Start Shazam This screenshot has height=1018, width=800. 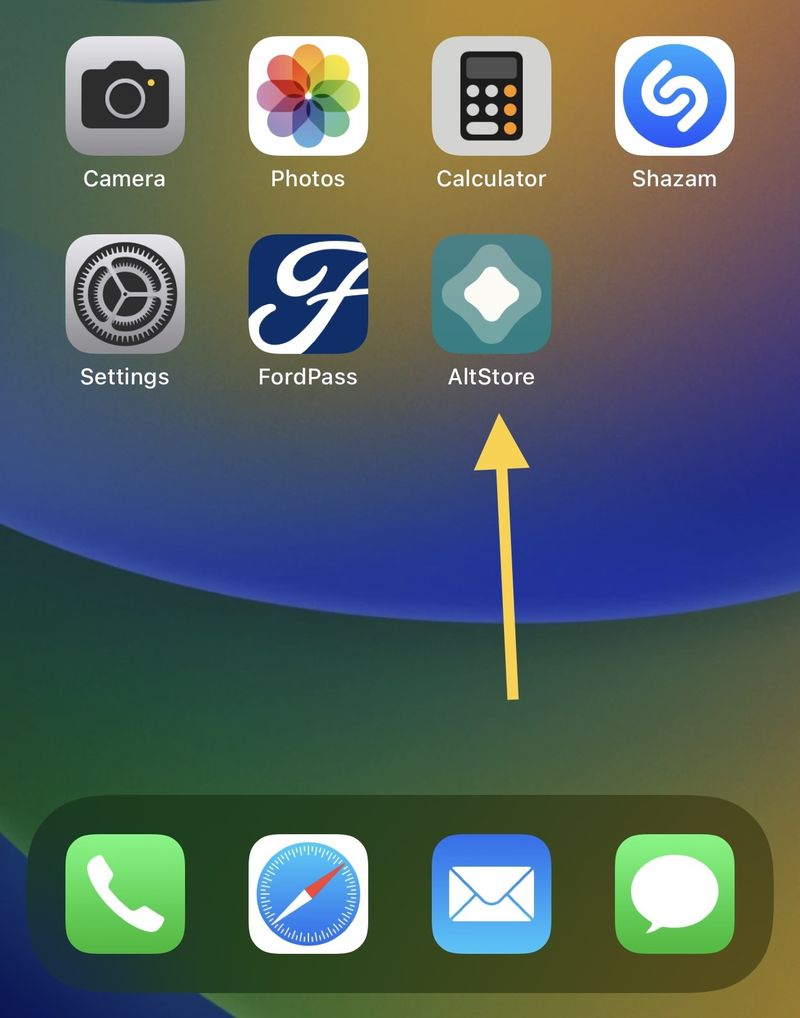674,96
